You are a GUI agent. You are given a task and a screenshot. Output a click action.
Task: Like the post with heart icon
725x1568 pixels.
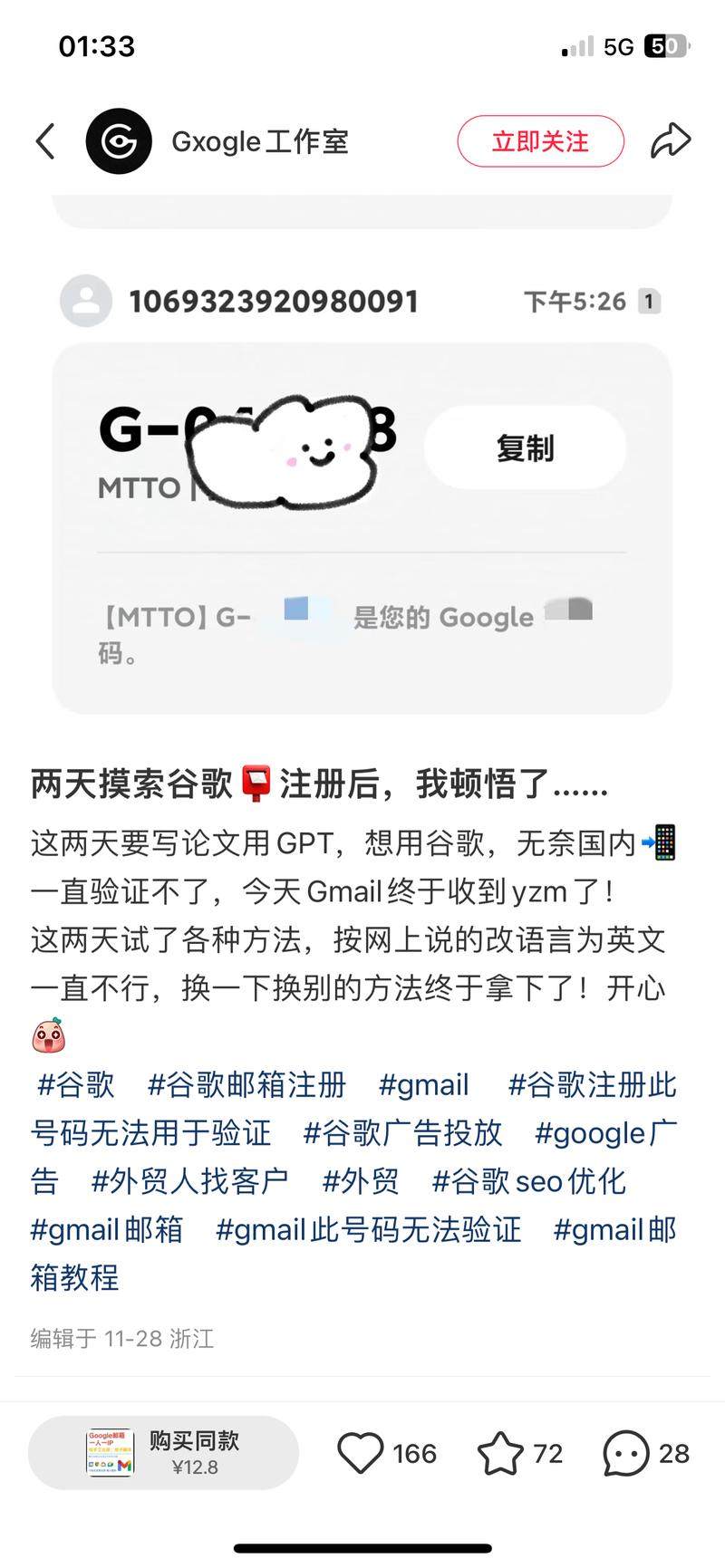tap(361, 1453)
